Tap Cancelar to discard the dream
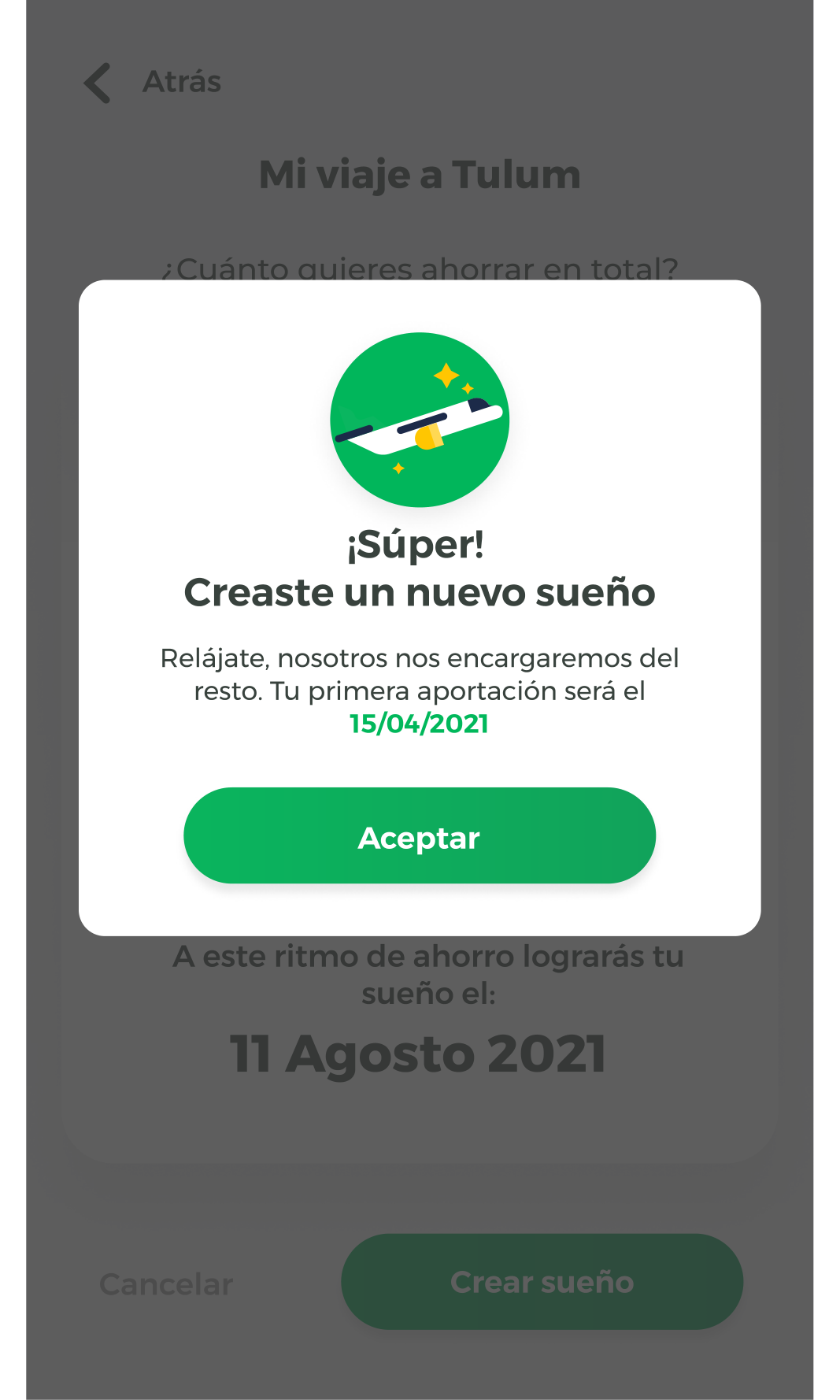840x1400 pixels. (x=166, y=1284)
